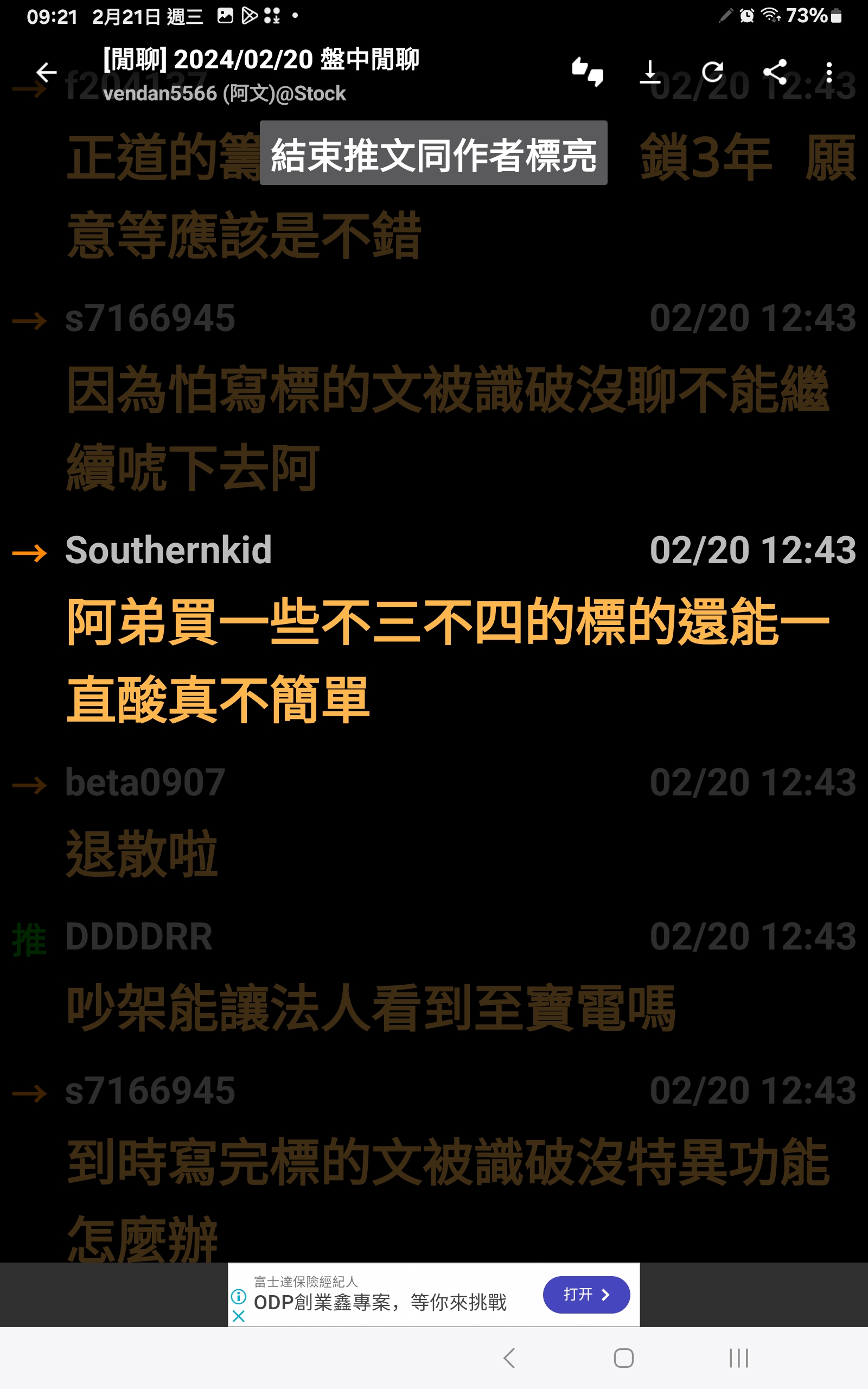Go back using the top-left arrow
This screenshot has height=1389, width=868.
46,72
